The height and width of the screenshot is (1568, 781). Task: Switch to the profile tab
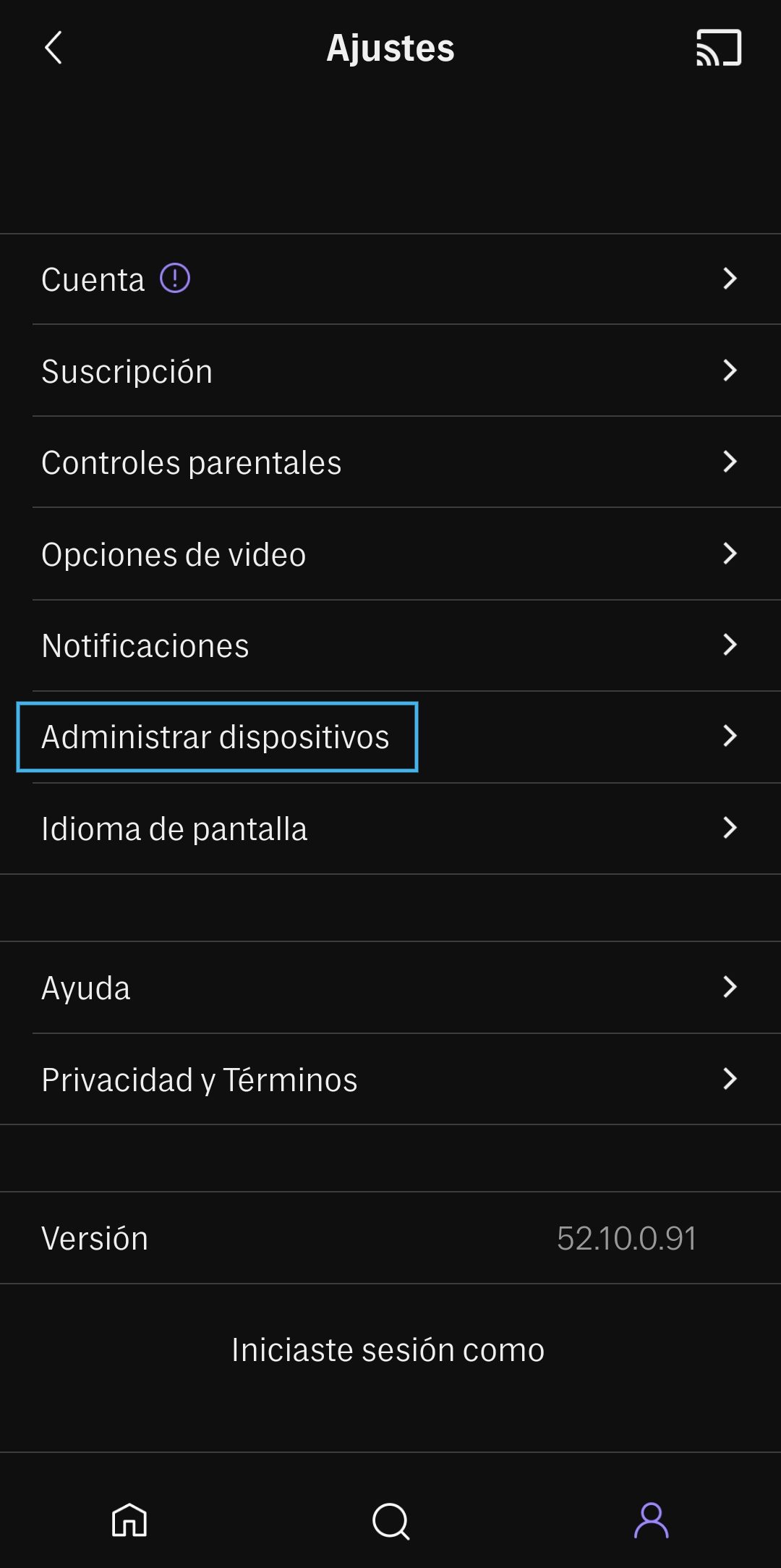pyautogui.click(x=651, y=1520)
